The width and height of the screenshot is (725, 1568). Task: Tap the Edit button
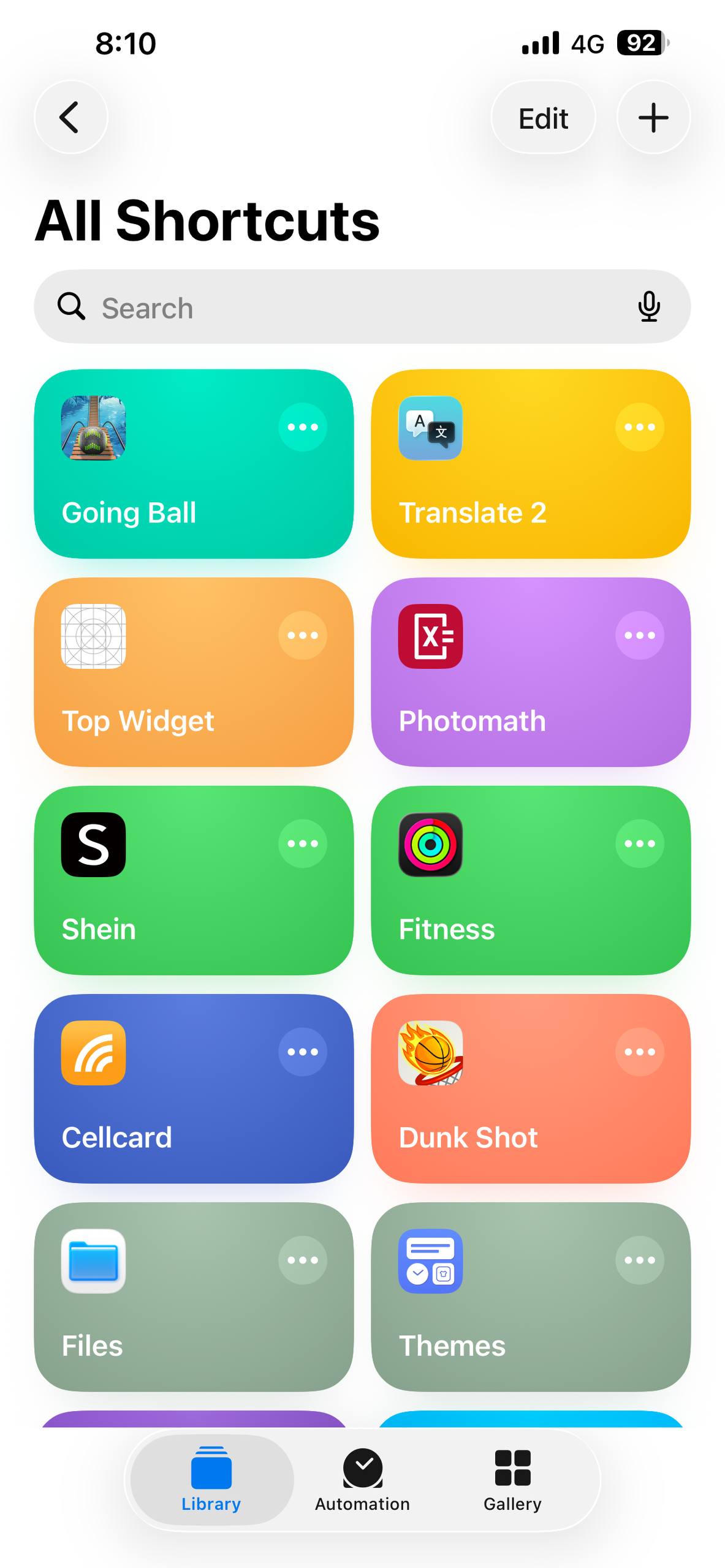[x=543, y=118]
